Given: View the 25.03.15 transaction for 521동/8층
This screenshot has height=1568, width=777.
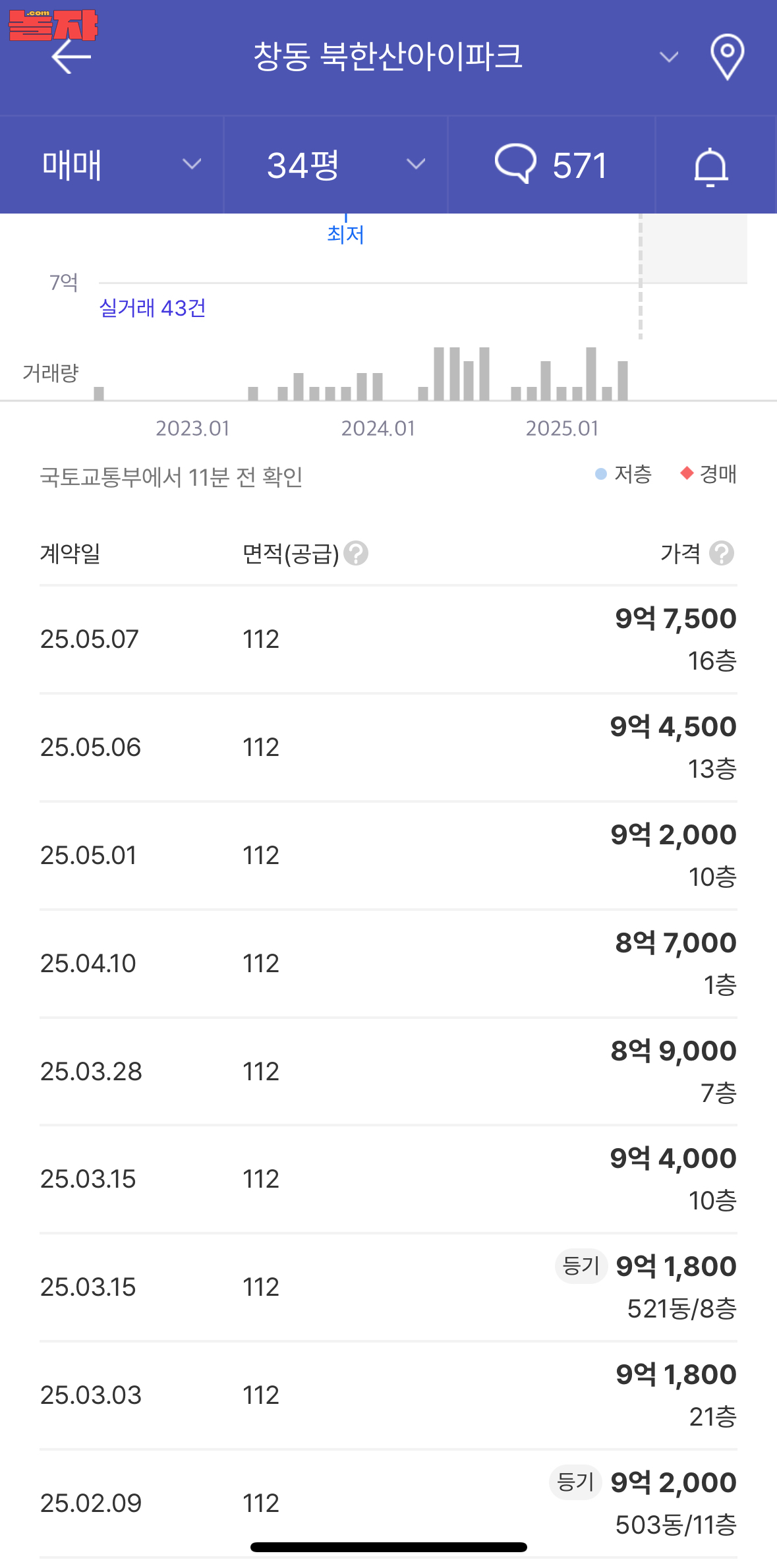Looking at the screenshot, I should [x=388, y=1287].
